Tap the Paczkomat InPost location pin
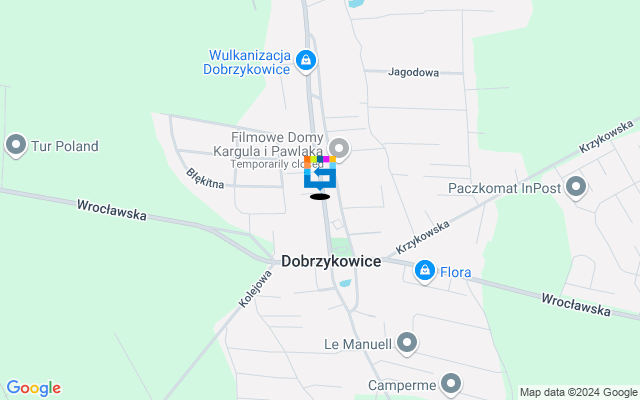 point(576,187)
